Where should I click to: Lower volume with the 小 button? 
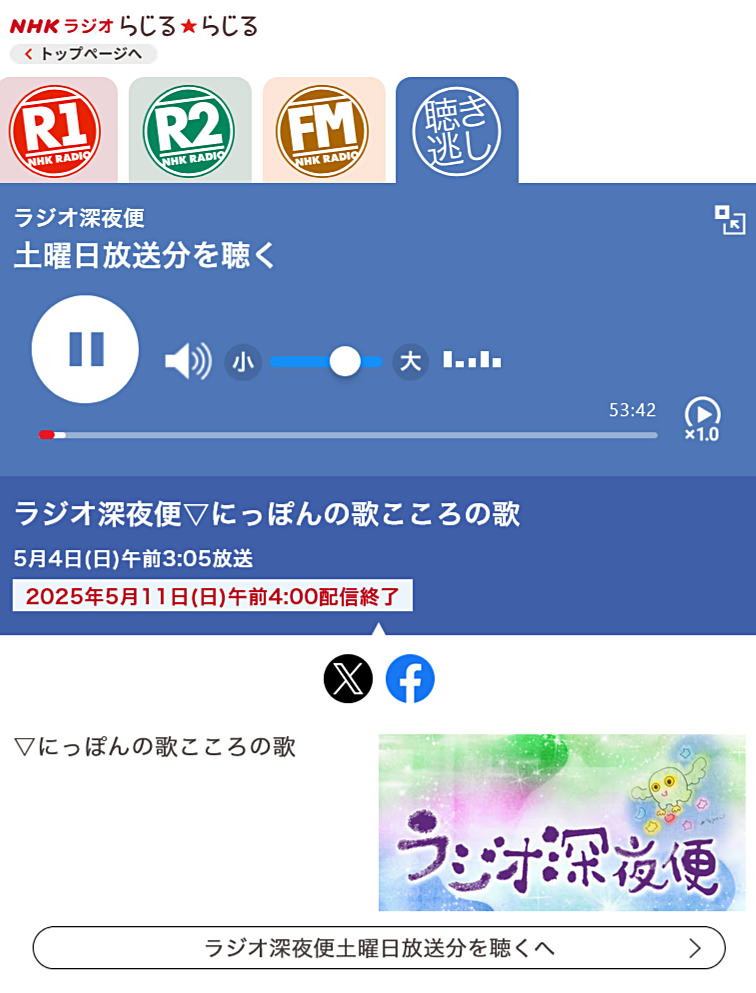pyautogui.click(x=243, y=361)
